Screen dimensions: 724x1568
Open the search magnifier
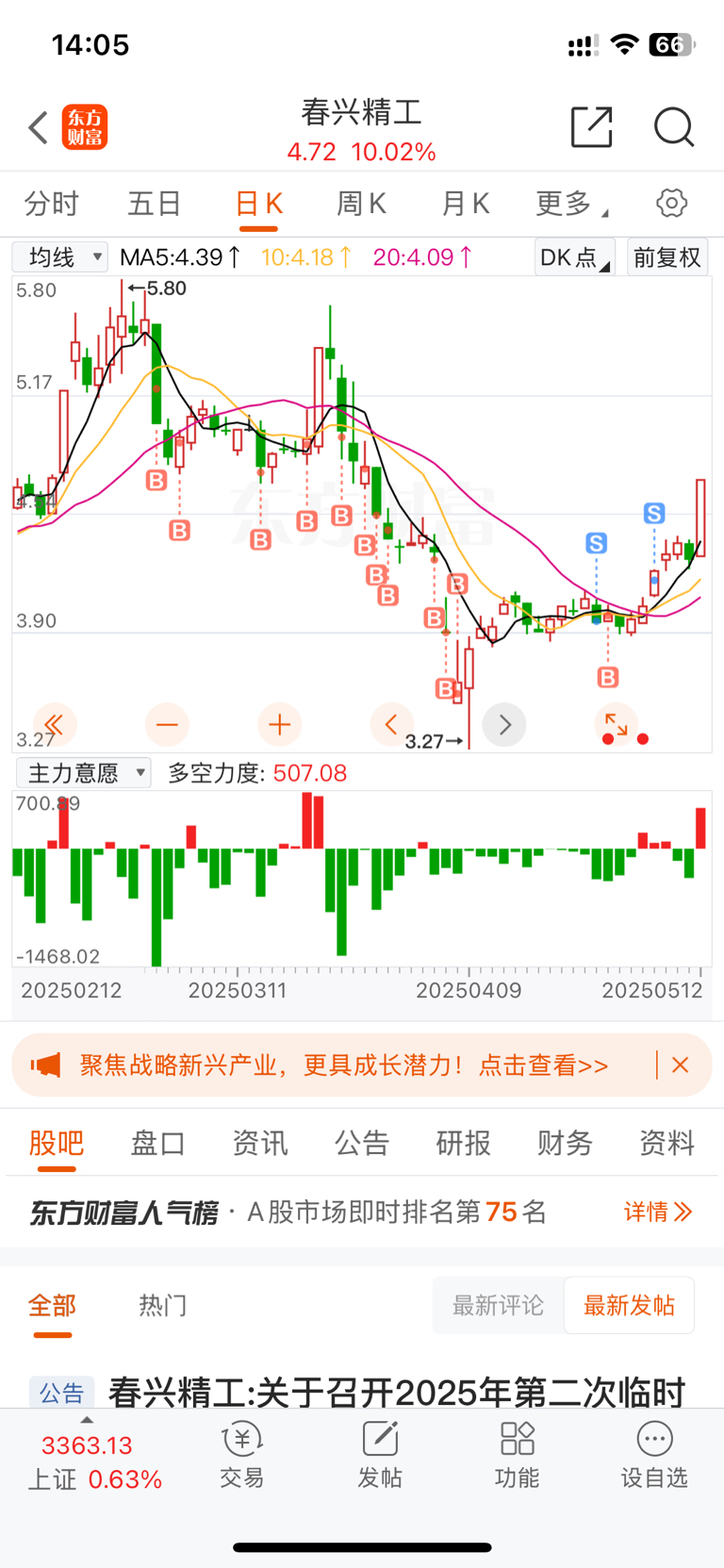[673, 127]
